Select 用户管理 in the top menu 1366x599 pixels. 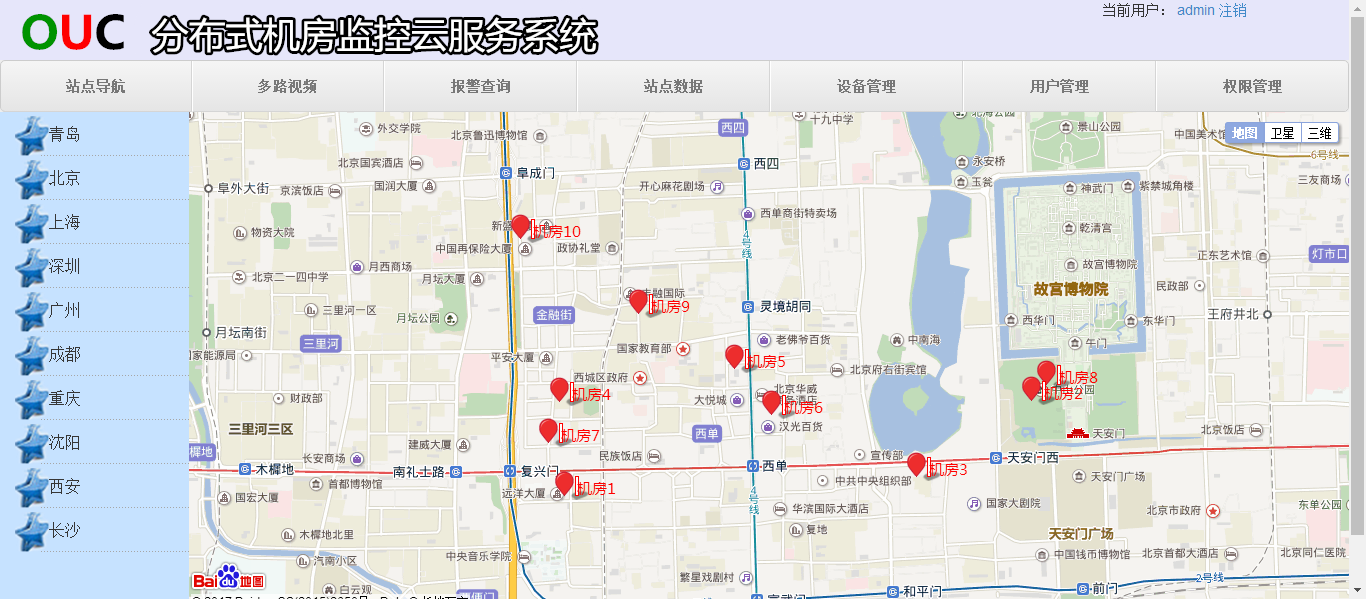[1059, 86]
